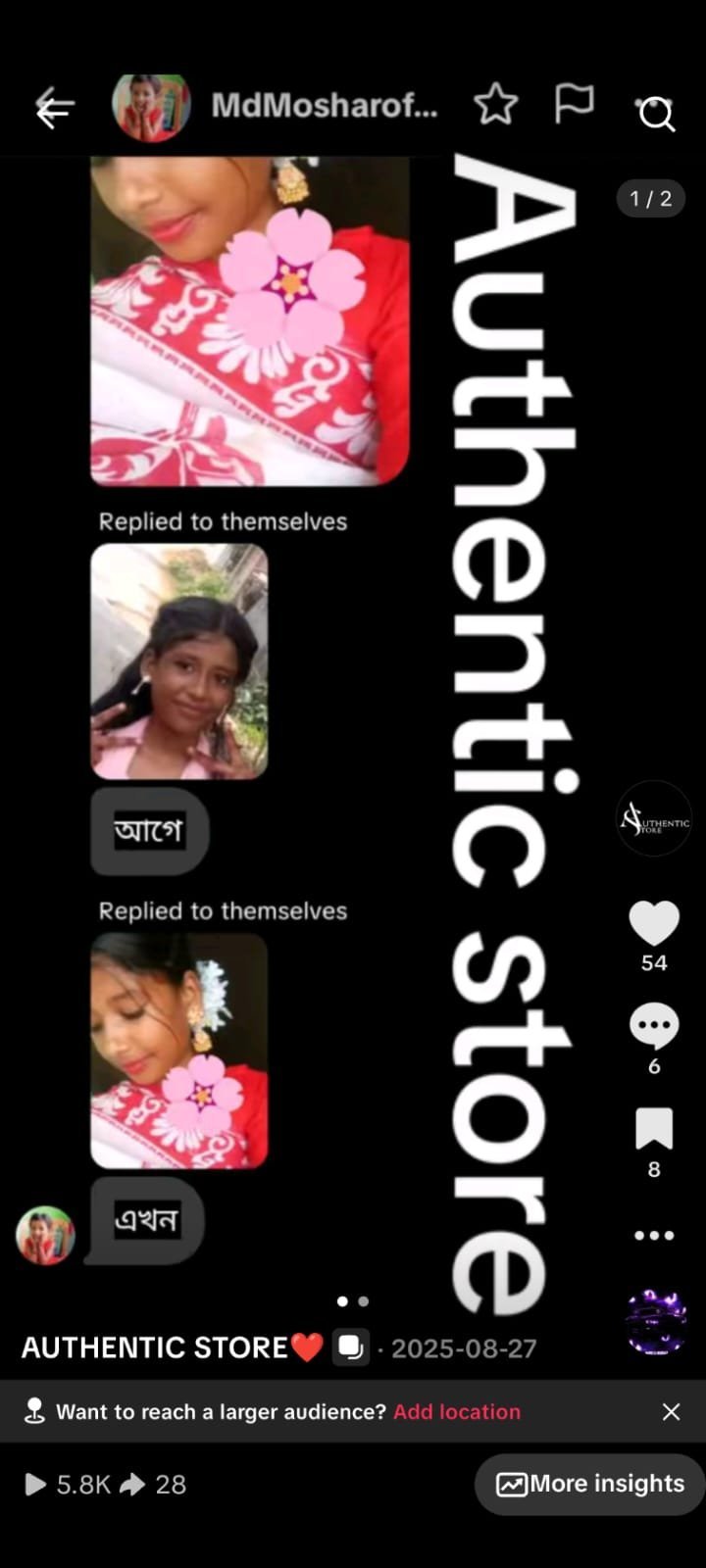
Task: Report using the flag icon
Action: click(574, 103)
